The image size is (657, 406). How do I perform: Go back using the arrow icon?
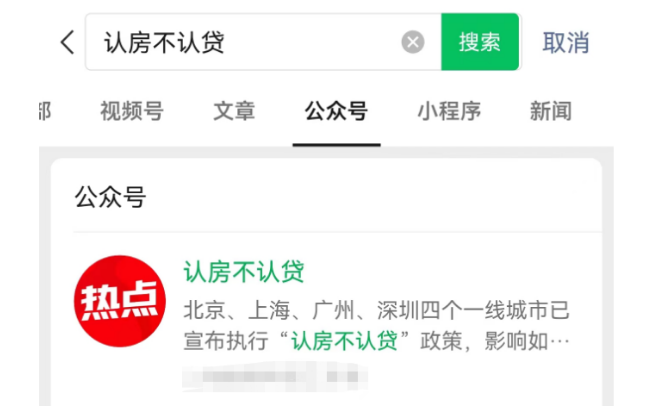67,43
